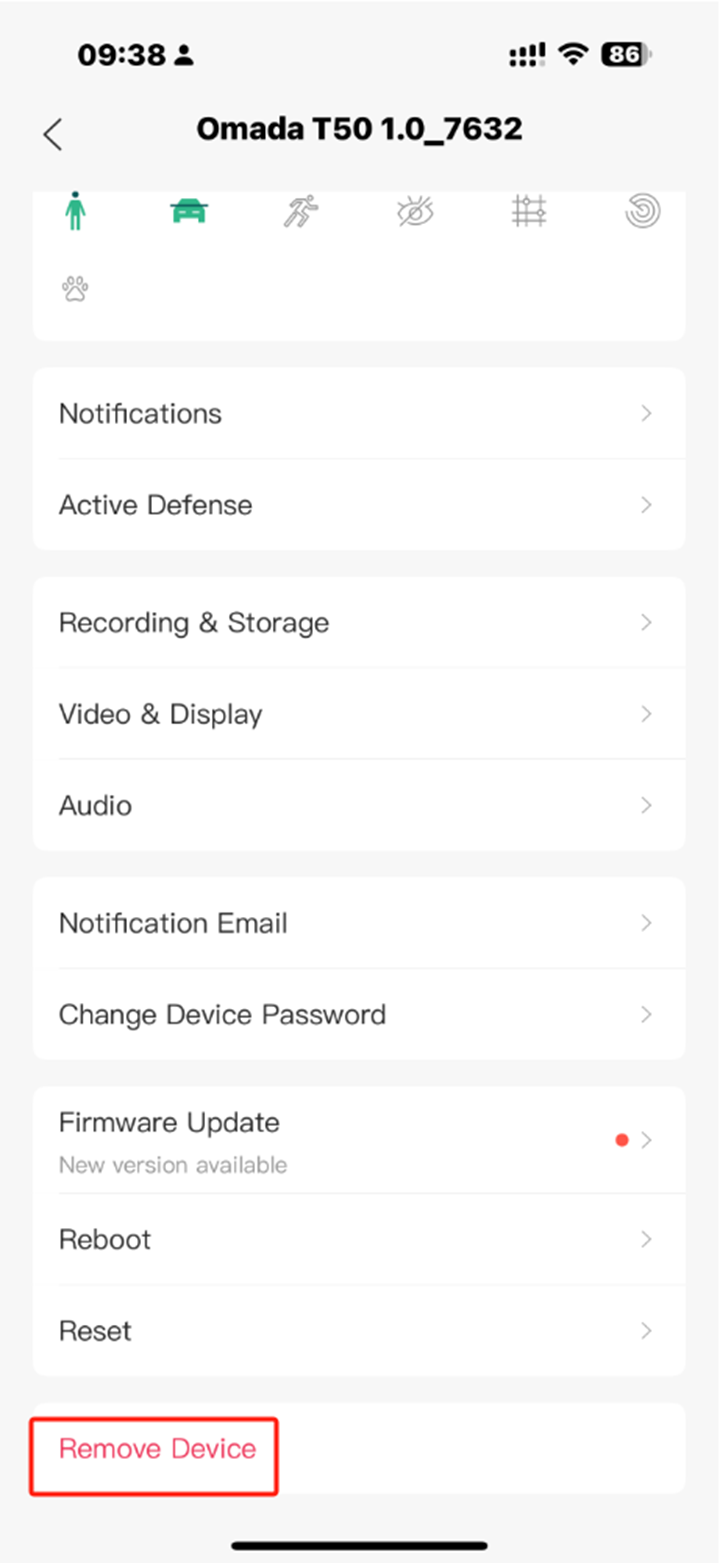This screenshot has width=720, height=1563.
Task: Open Active Defense settings
Action: (359, 505)
